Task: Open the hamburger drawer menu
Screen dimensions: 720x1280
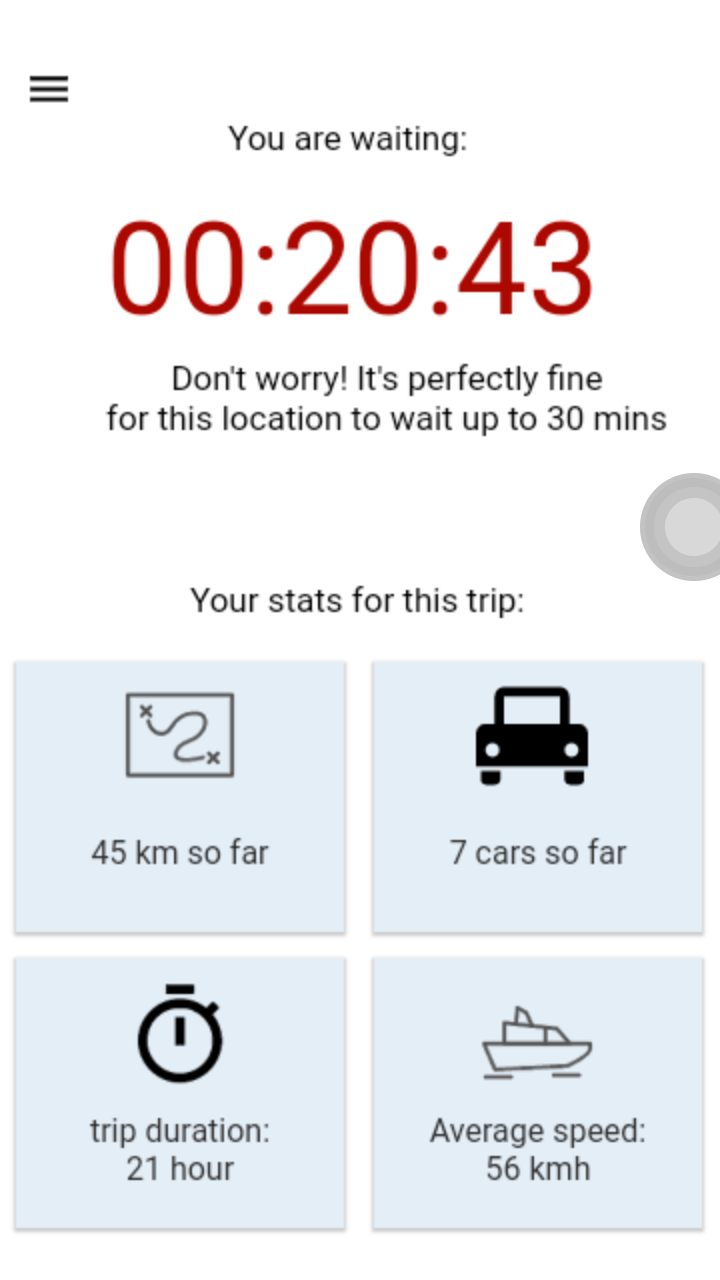Action: click(x=48, y=90)
